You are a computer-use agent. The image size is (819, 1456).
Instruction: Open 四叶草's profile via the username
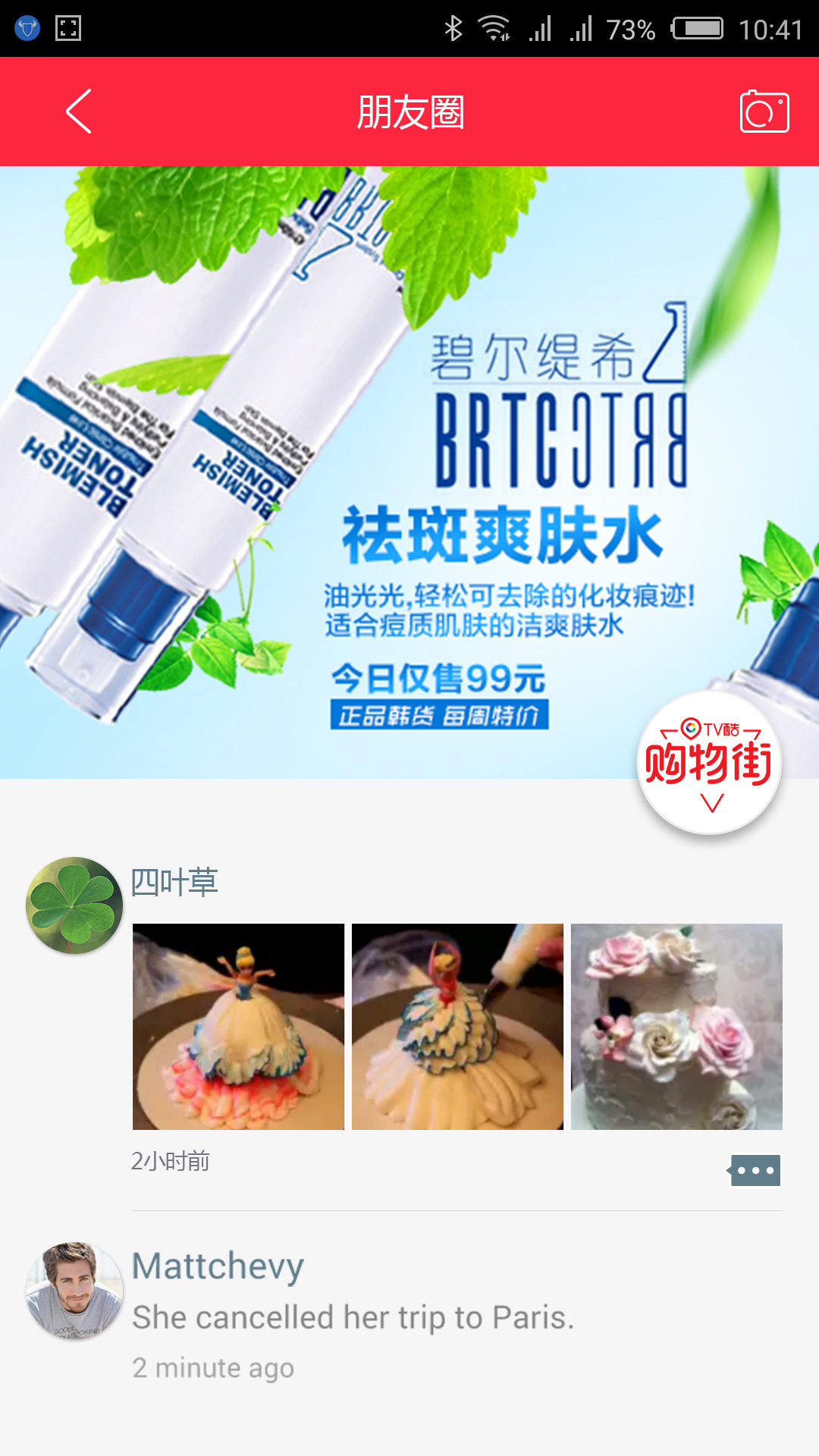coord(174,883)
